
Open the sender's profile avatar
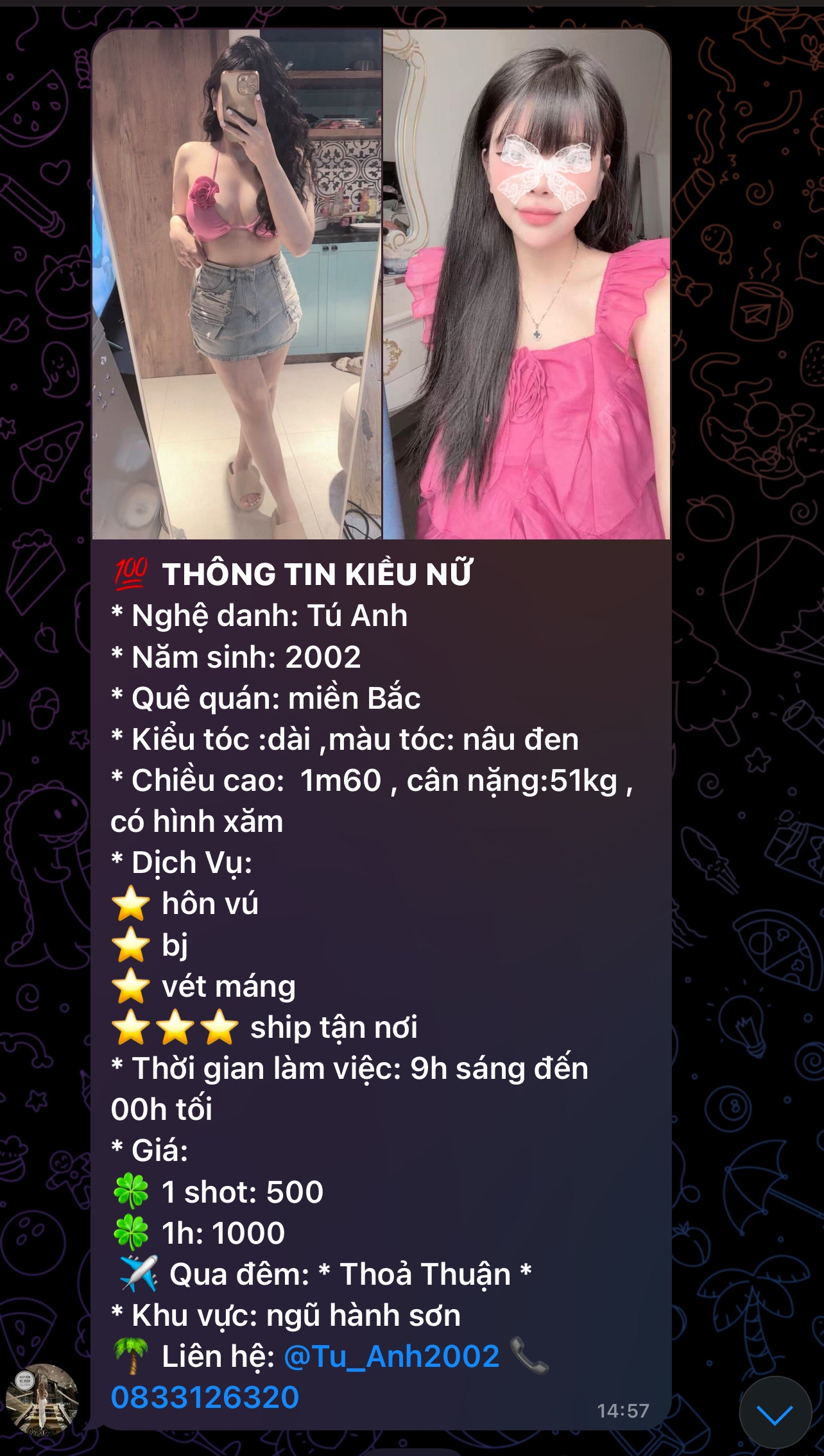[x=42, y=1400]
